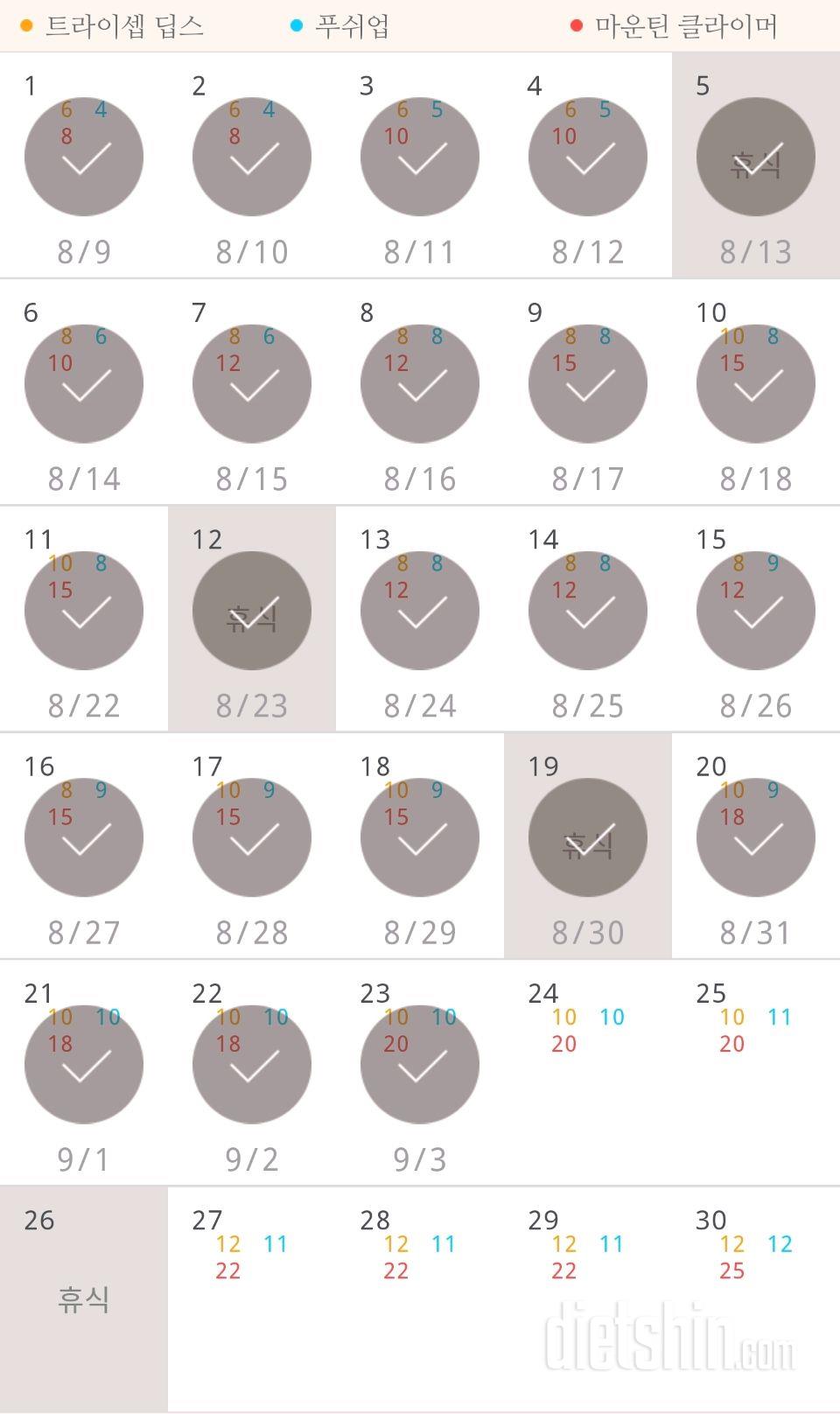The image size is (840, 1414).
Task: Select day 30 workout cell
Action: click(756, 1299)
